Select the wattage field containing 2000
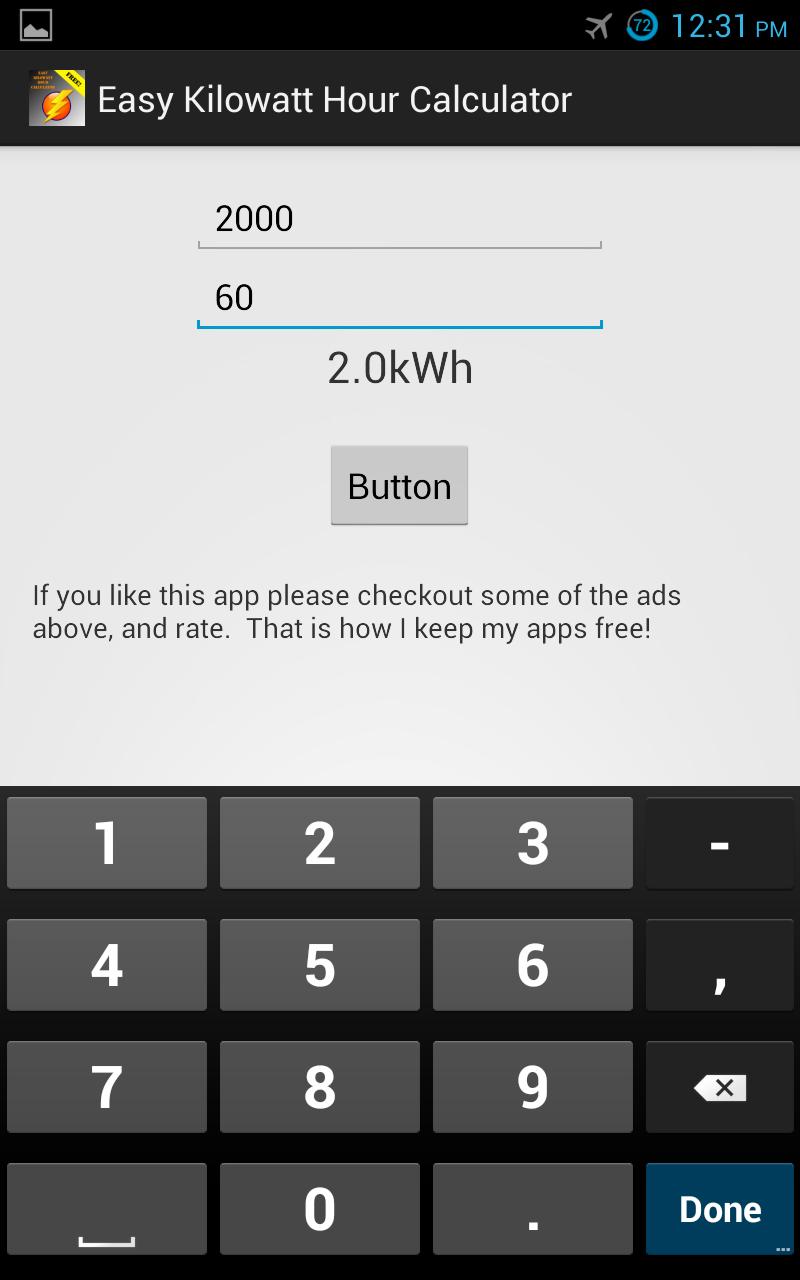The height and width of the screenshot is (1280, 800). (x=399, y=218)
